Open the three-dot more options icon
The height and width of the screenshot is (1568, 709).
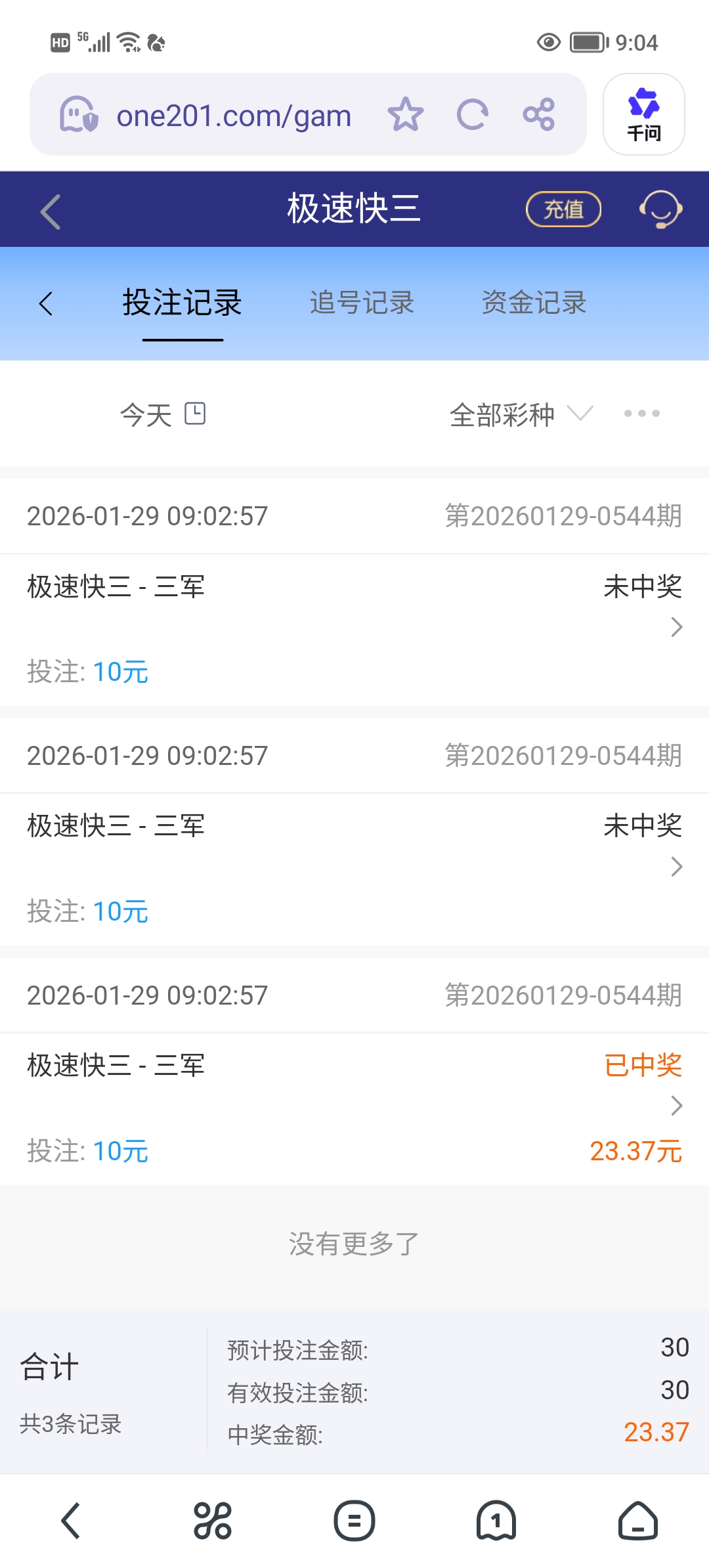[641, 414]
